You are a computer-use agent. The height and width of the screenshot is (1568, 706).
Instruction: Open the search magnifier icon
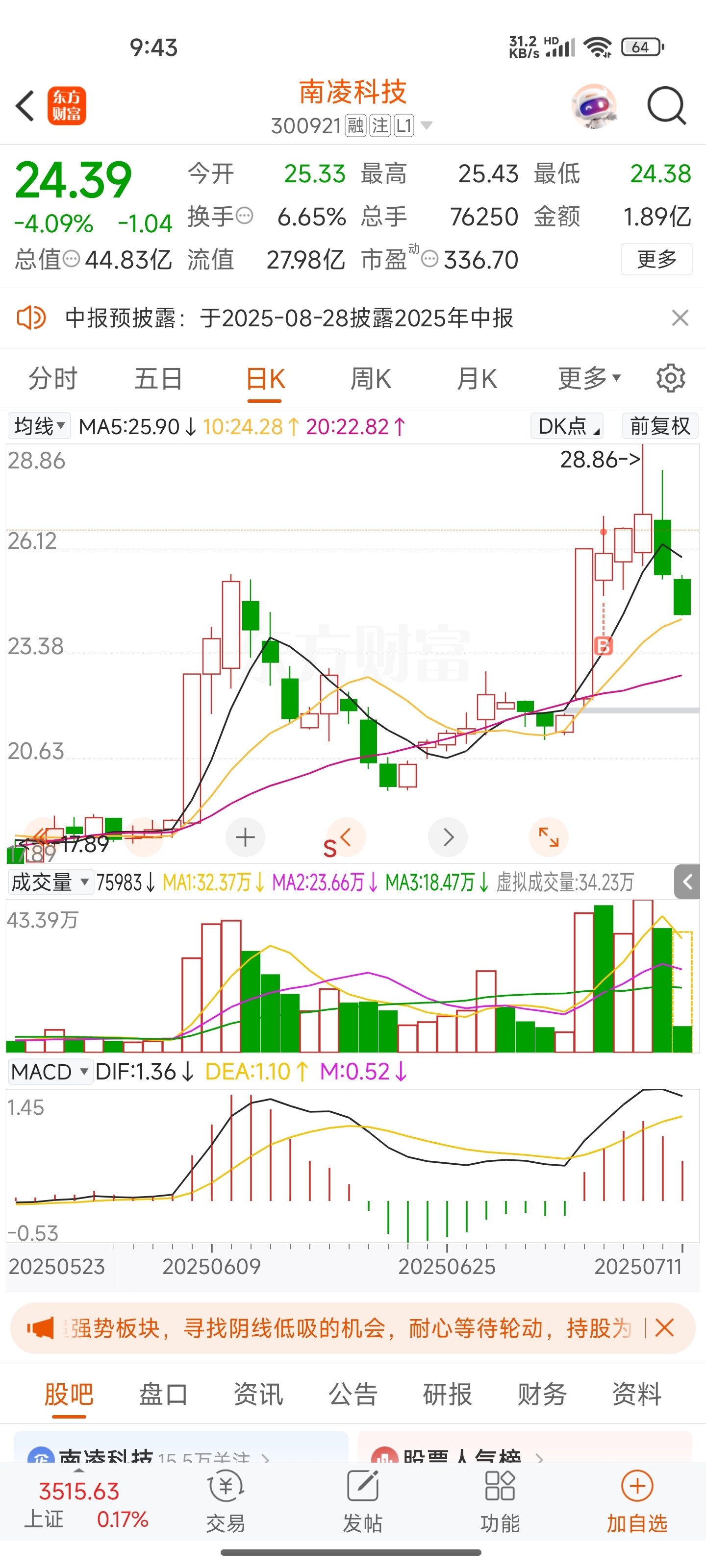[666, 106]
